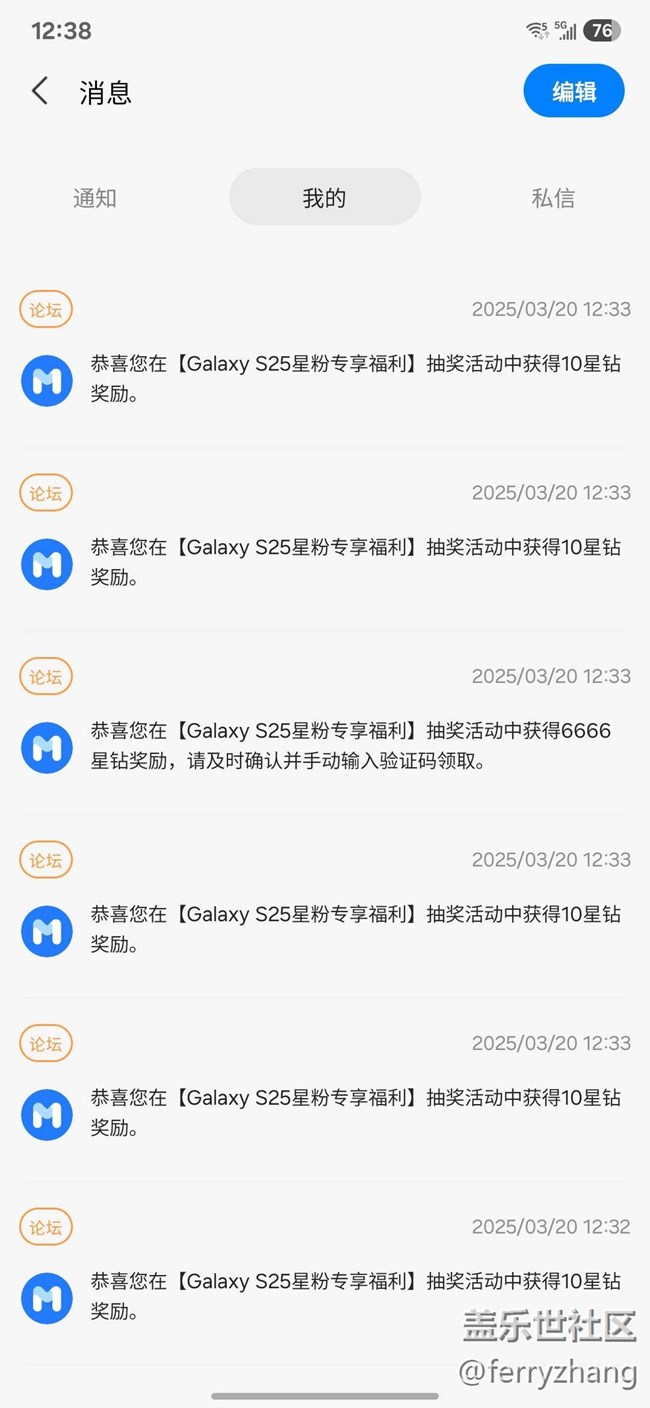650x1408 pixels.
Task: Tap the blue 编辑 button
Action: pos(574,91)
